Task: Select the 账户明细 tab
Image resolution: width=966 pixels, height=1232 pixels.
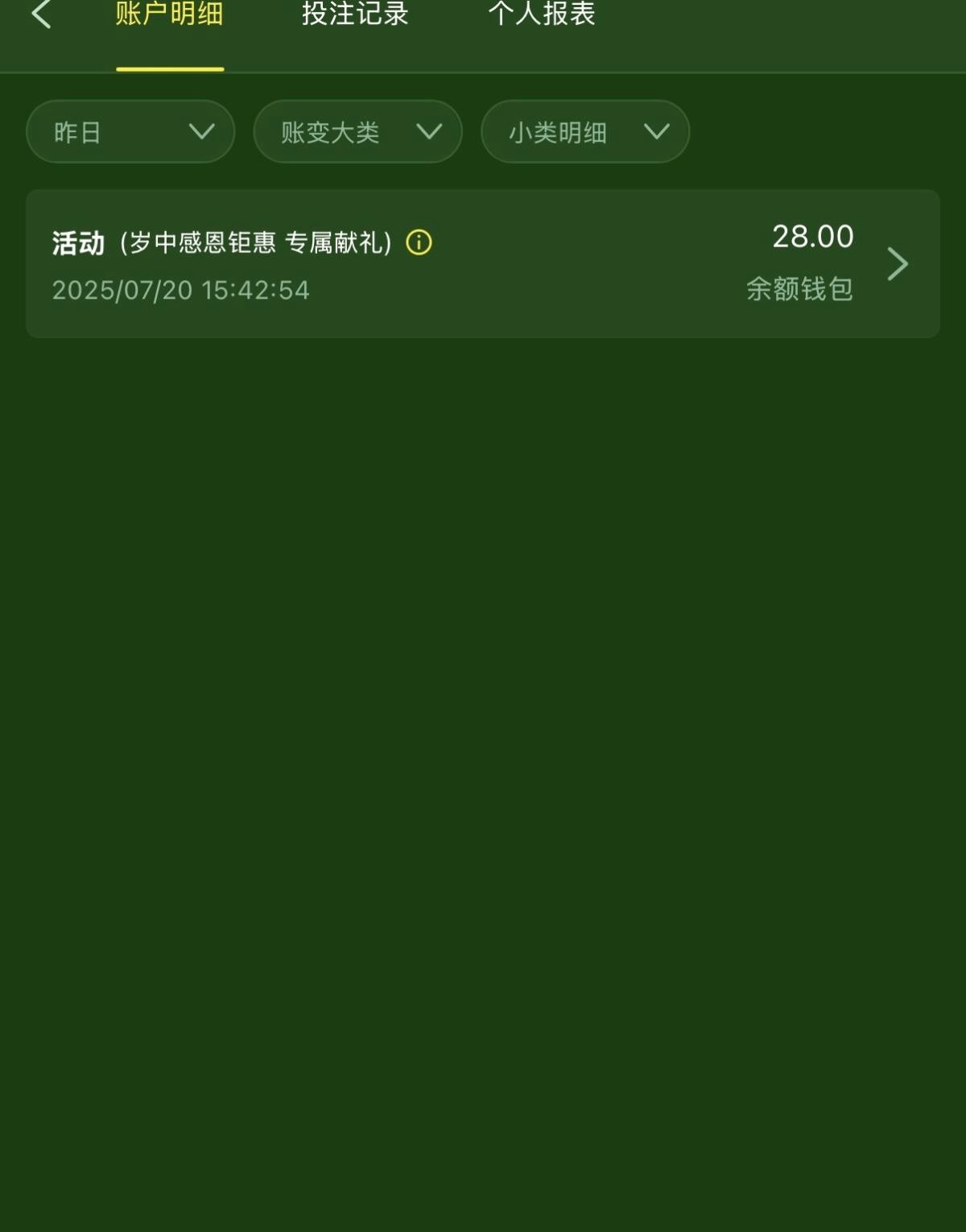Action: [x=169, y=14]
